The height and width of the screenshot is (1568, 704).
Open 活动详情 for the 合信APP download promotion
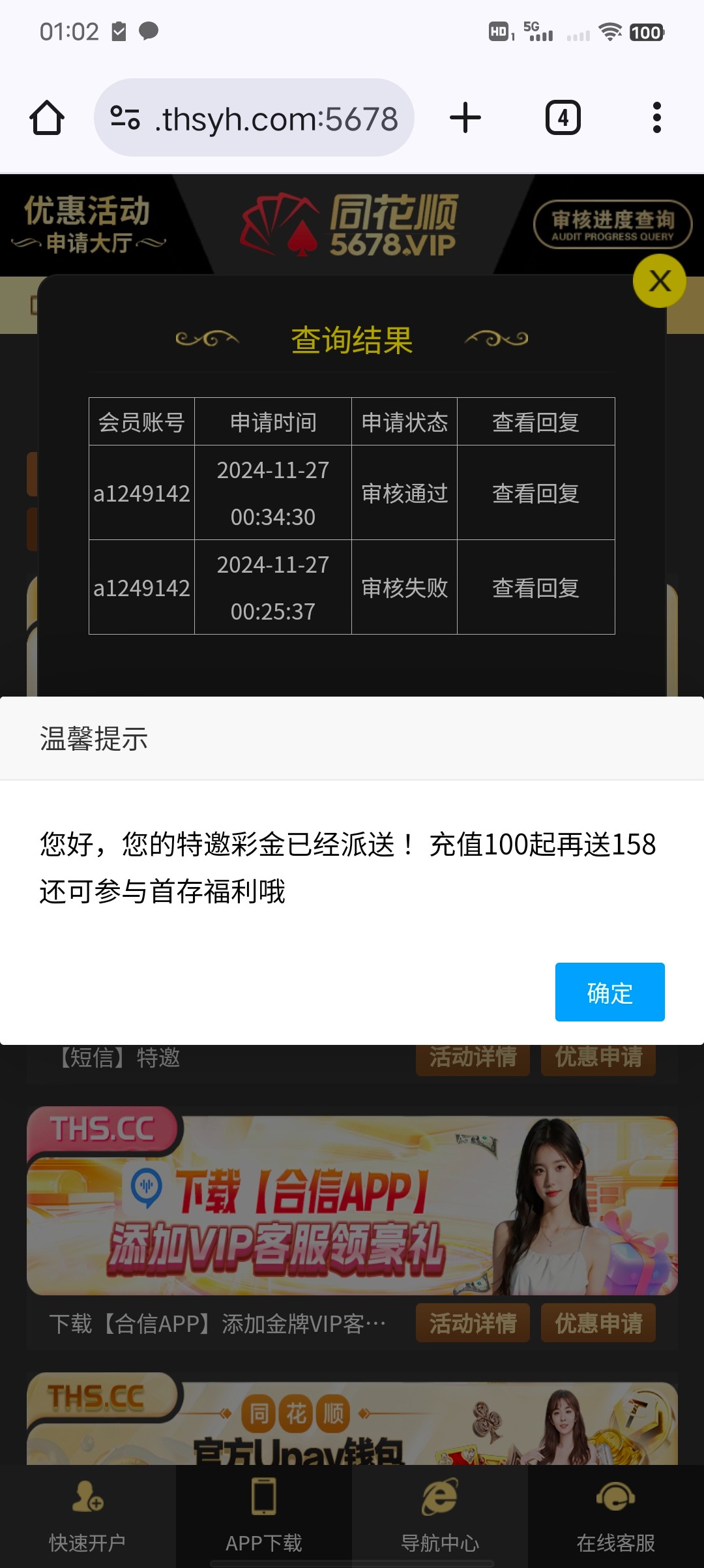coord(473,1323)
